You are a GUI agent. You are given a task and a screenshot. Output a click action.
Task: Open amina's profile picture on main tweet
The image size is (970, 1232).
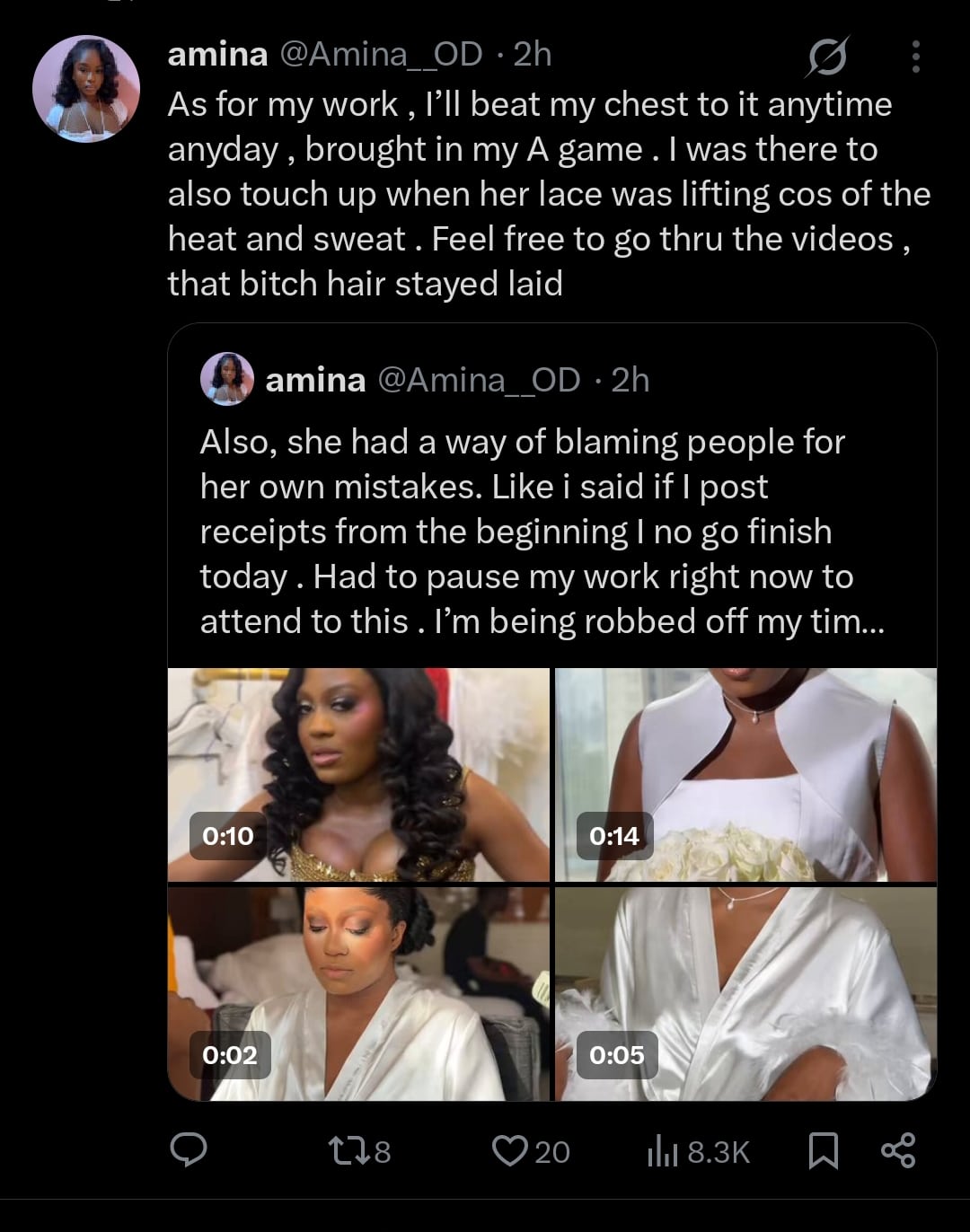pos(86,88)
